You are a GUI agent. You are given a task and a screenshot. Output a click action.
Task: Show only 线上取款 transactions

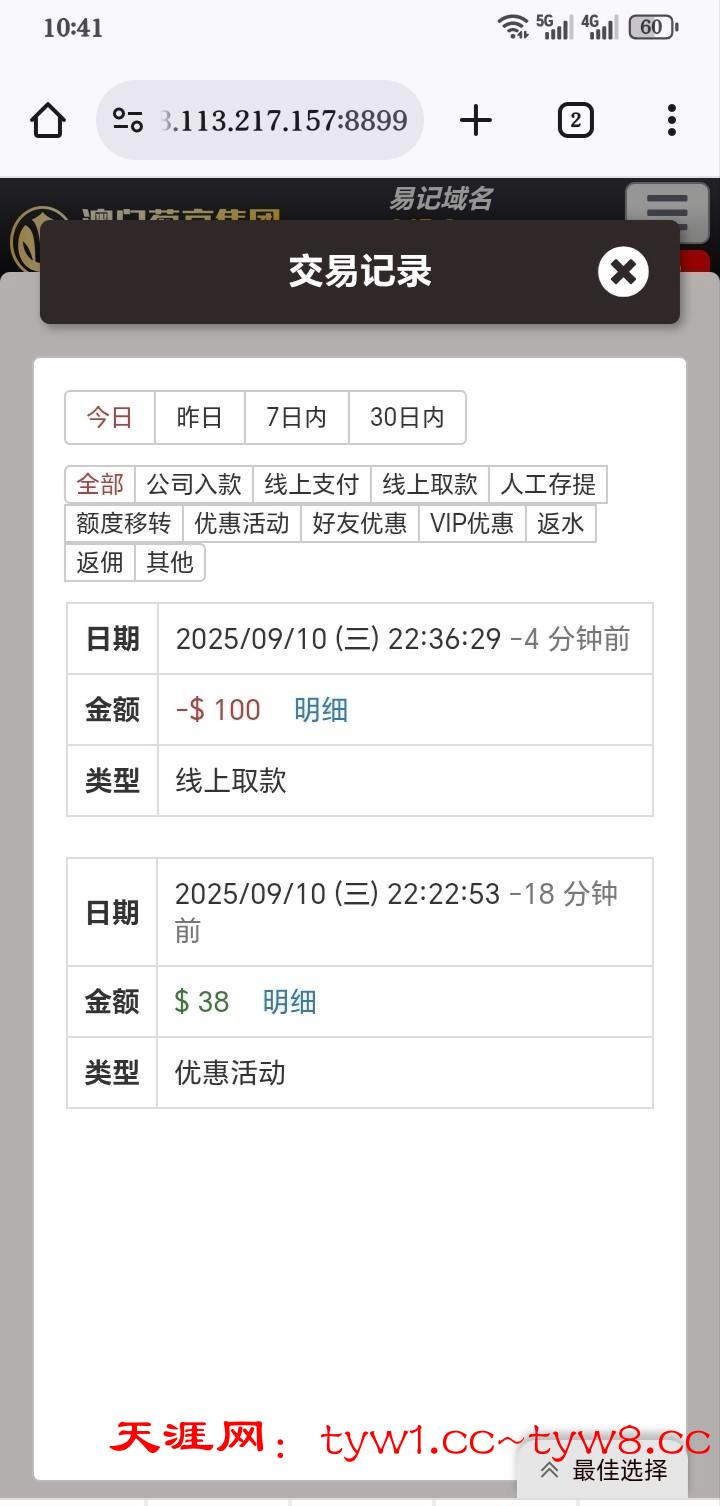click(x=429, y=485)
